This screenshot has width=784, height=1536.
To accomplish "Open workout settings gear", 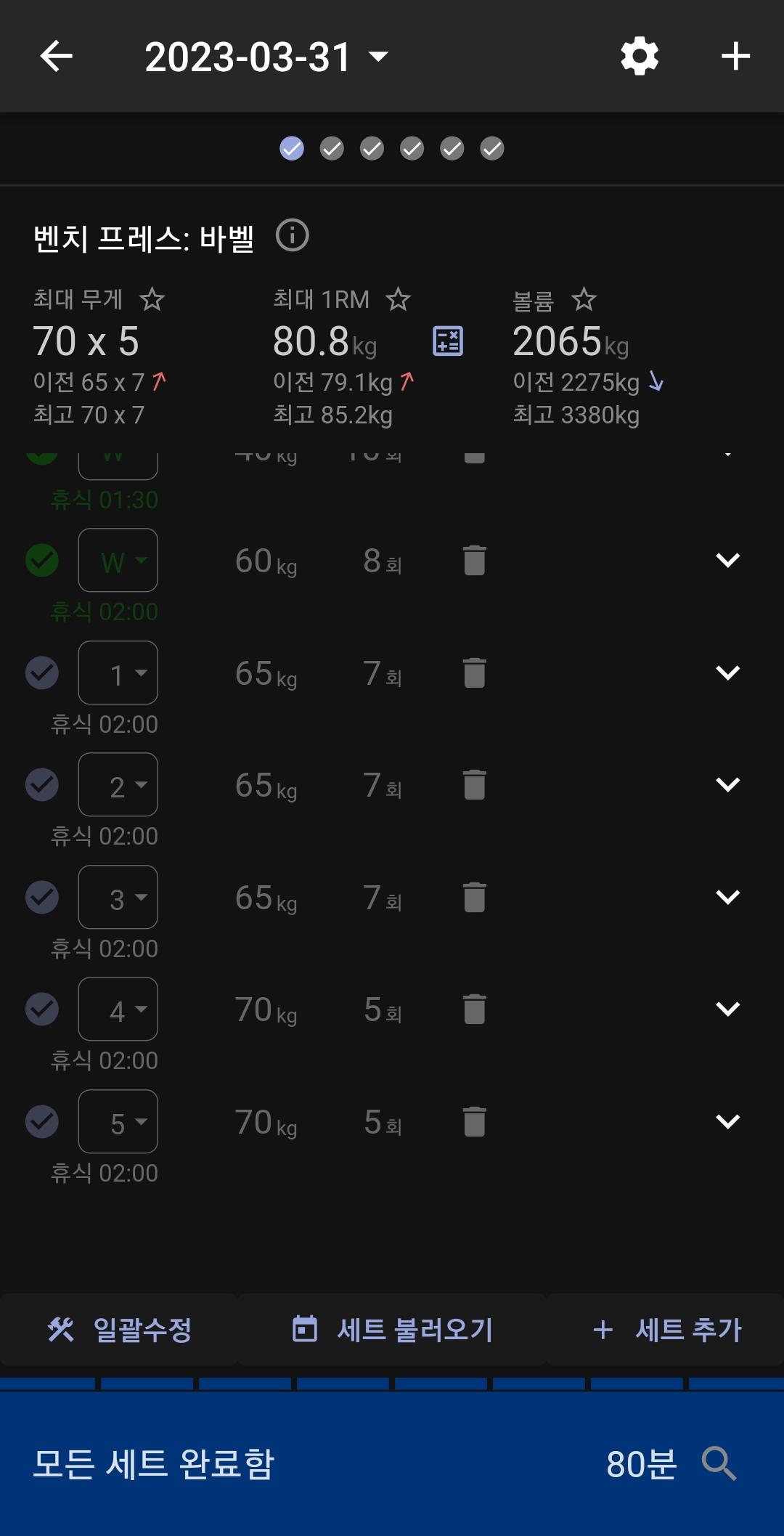I will (x=640, y=57).
